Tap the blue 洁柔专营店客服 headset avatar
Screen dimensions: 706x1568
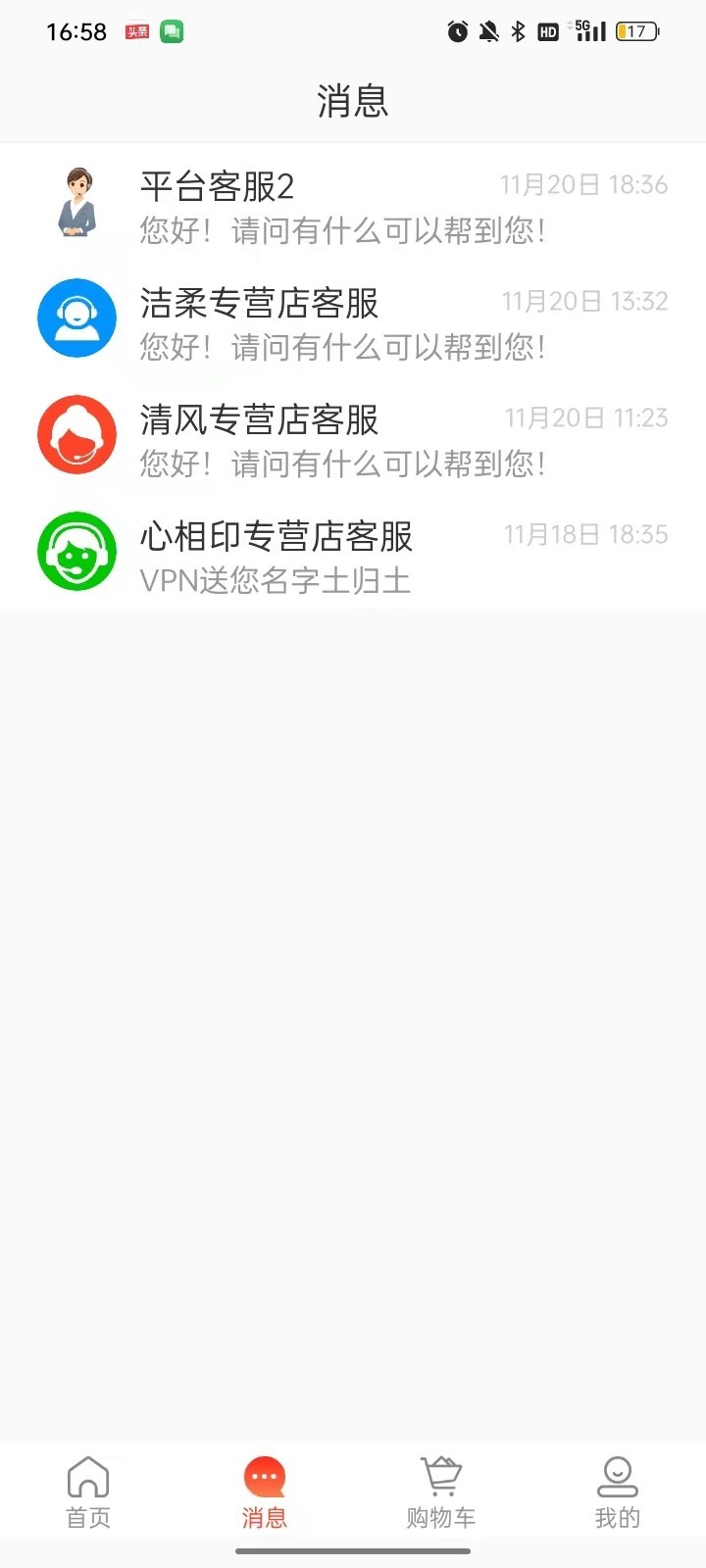76,318
